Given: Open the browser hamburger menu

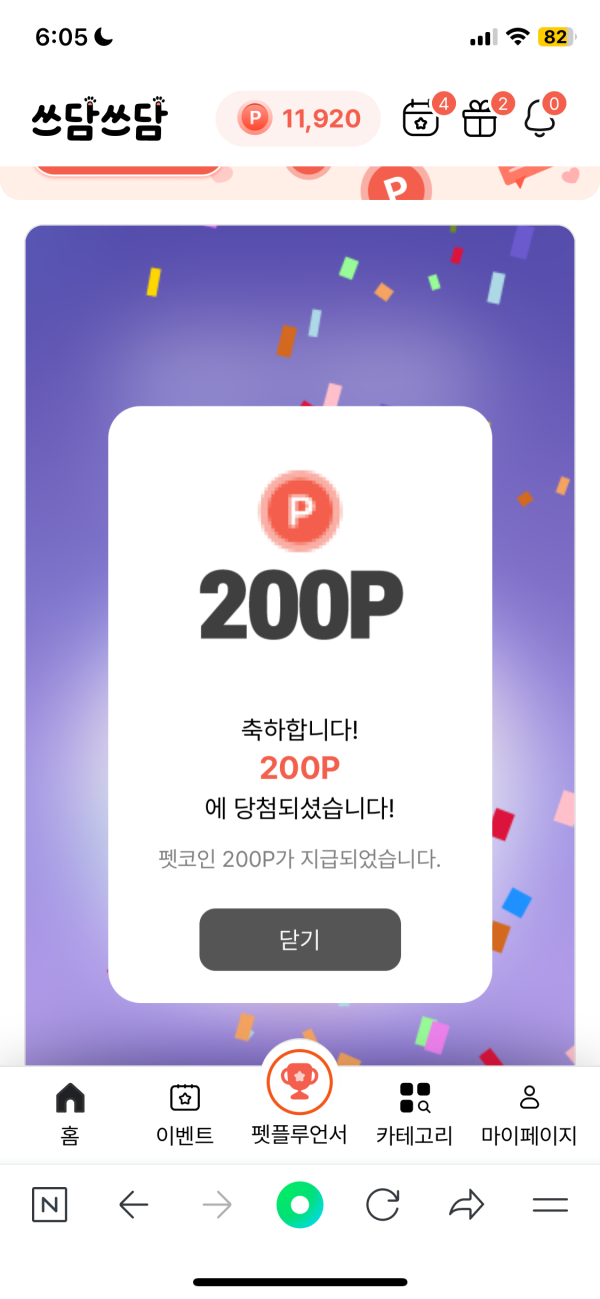Looking at the screenshot, I should (x=550, y=1205).
